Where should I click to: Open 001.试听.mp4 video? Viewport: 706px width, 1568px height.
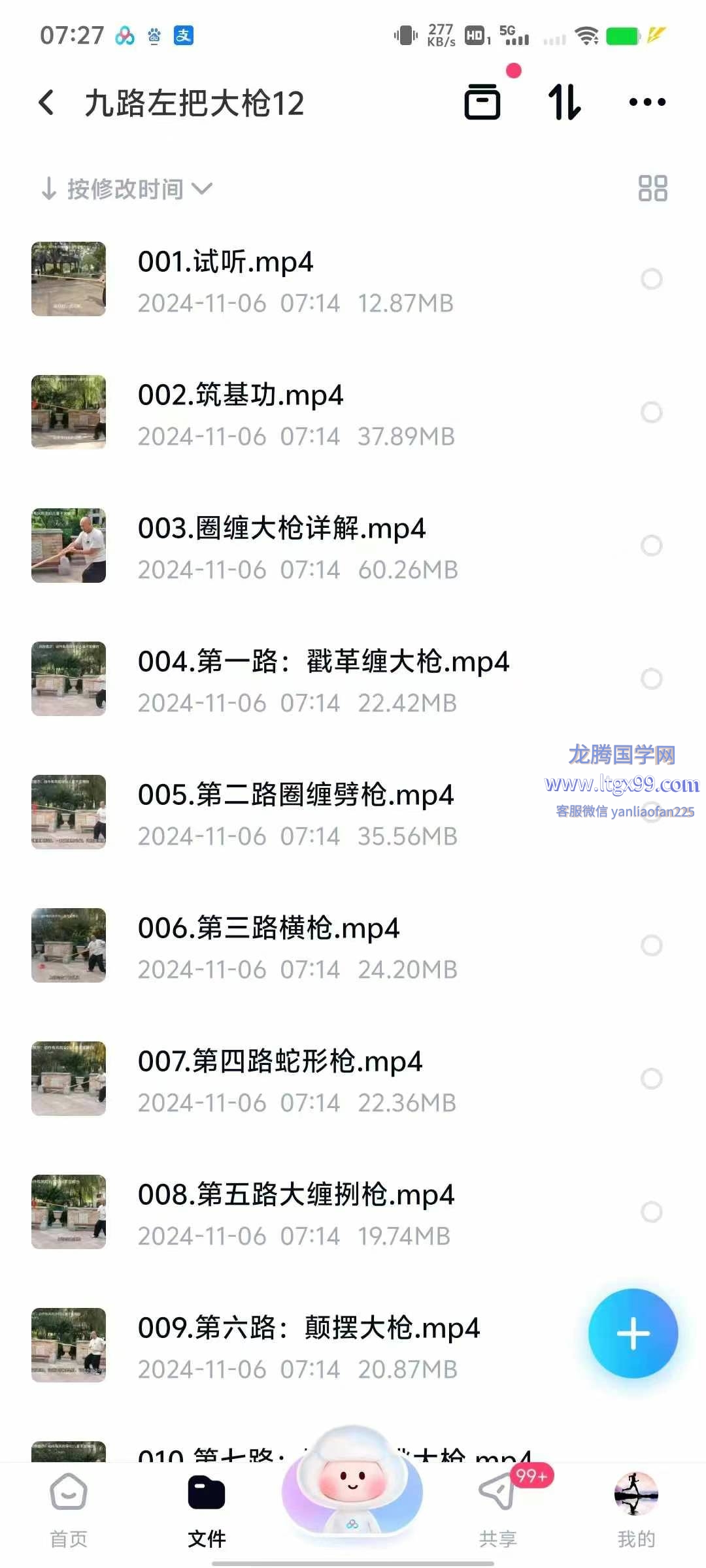(x=226, y=263)
